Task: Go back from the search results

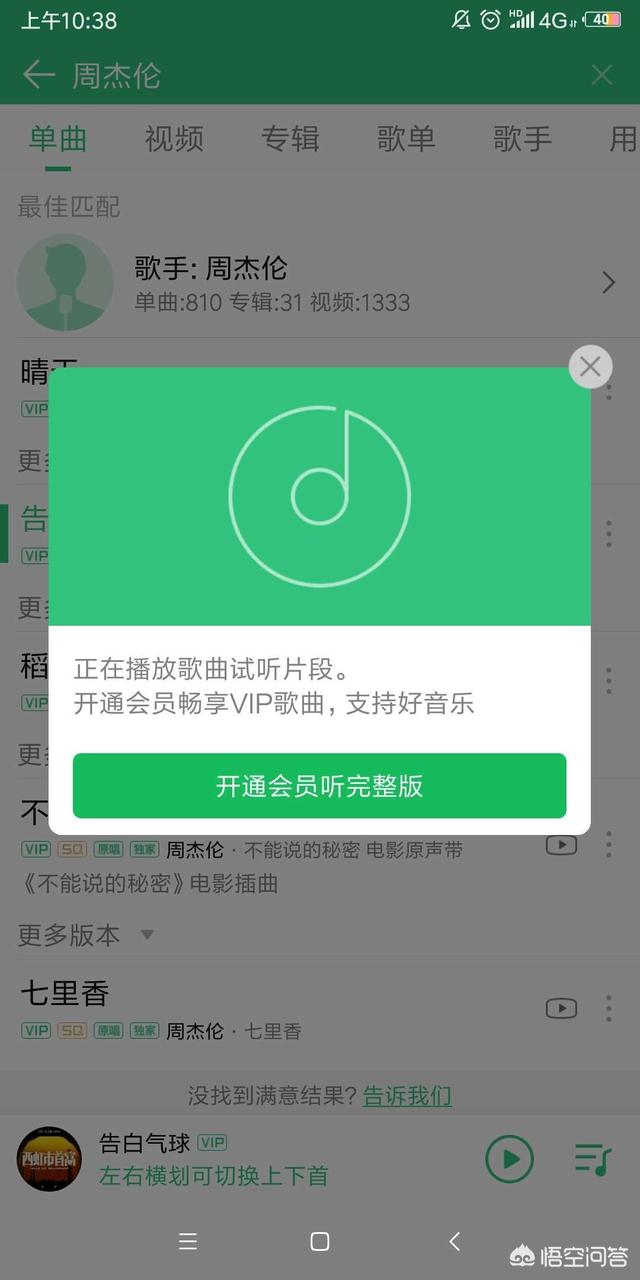Action: [39, 75]
